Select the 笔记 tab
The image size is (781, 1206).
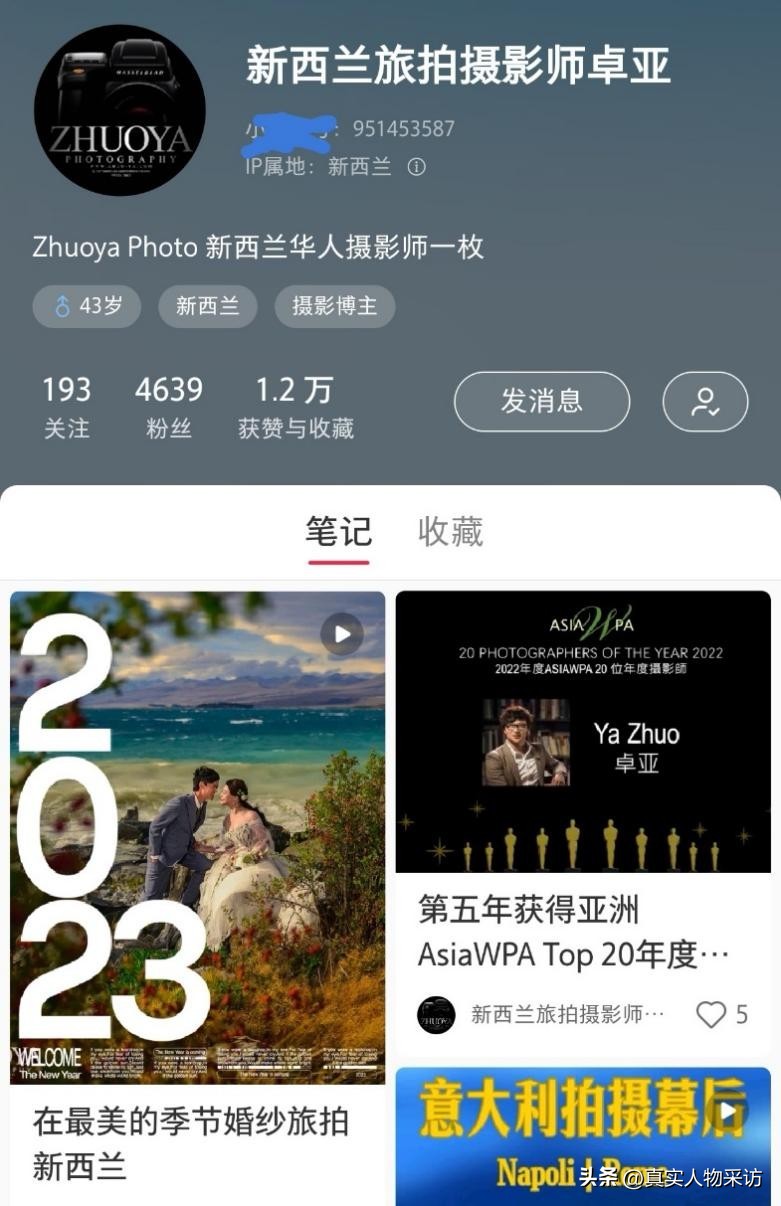click(x=341, y=532)
